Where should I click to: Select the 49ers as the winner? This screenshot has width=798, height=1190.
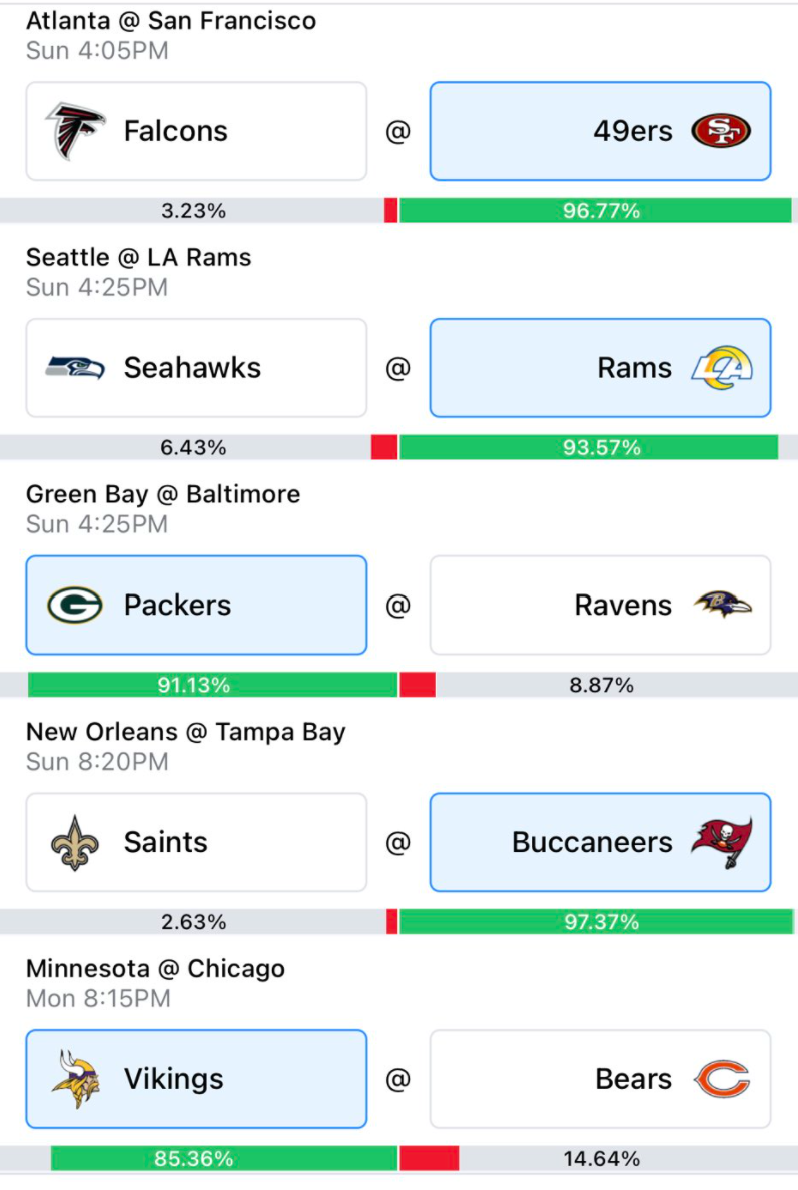pos(601,131)
